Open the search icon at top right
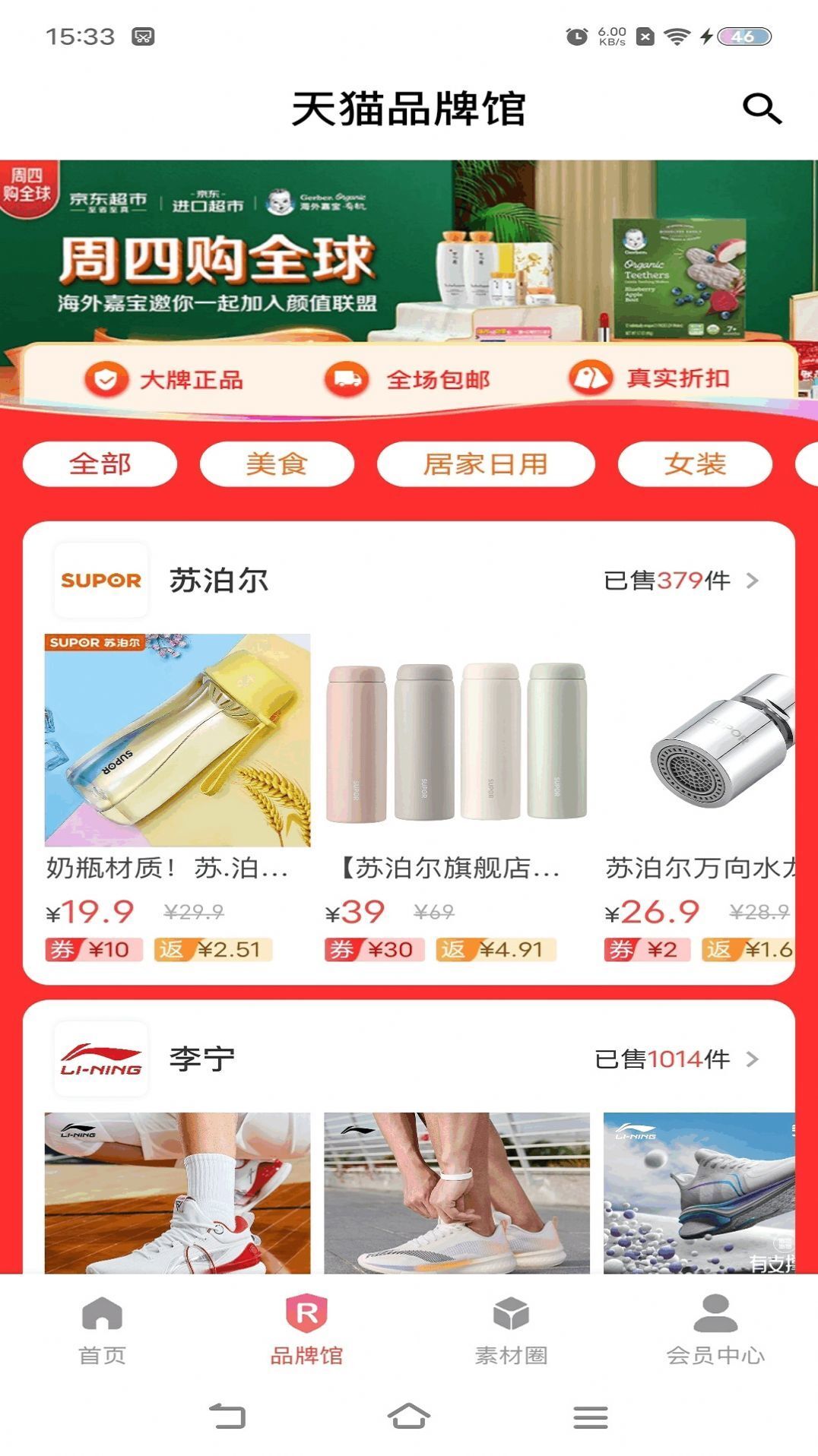This screenshot has height=1456, width=818. click(763, 107)
